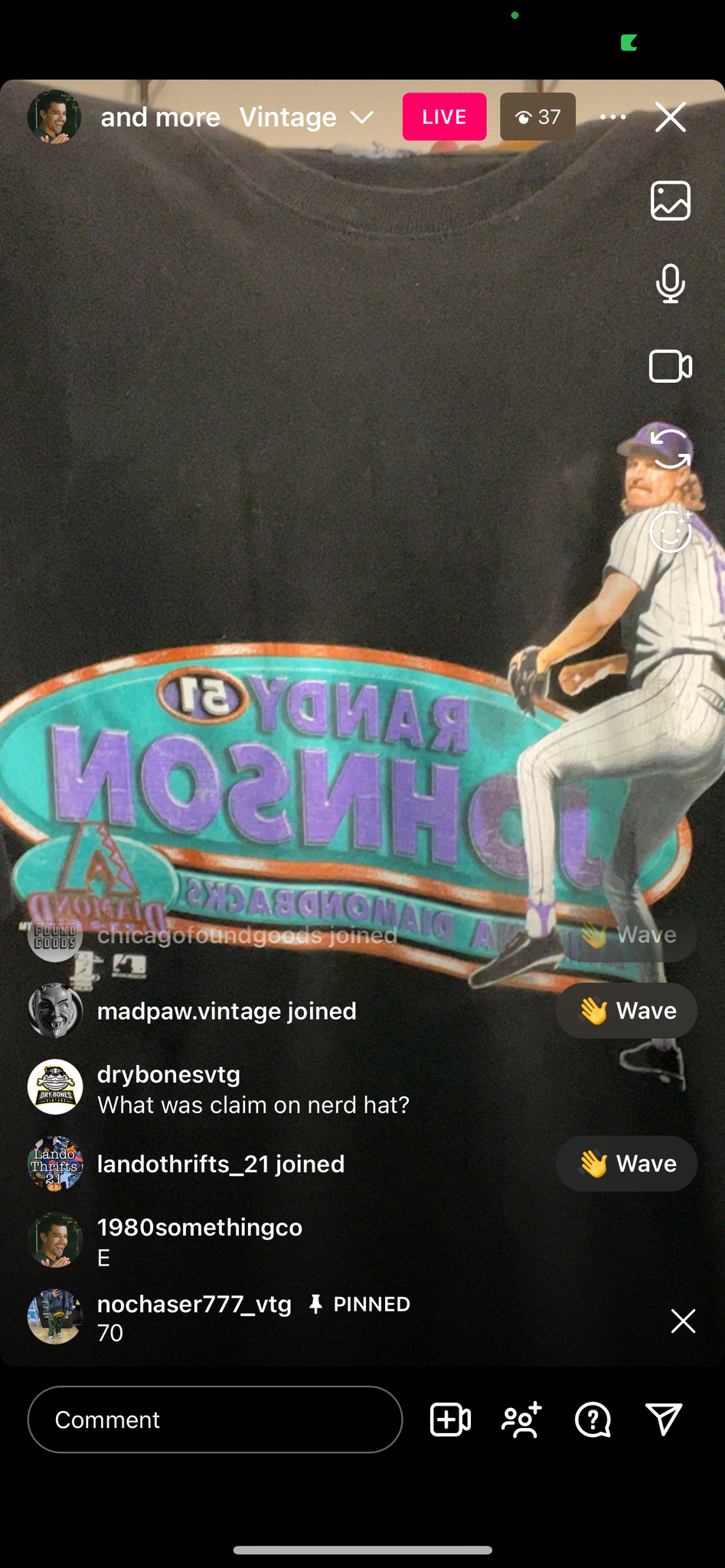
Task: Open the drybonesvtg comment about nerd hat
Action: tap(253, 1089)
